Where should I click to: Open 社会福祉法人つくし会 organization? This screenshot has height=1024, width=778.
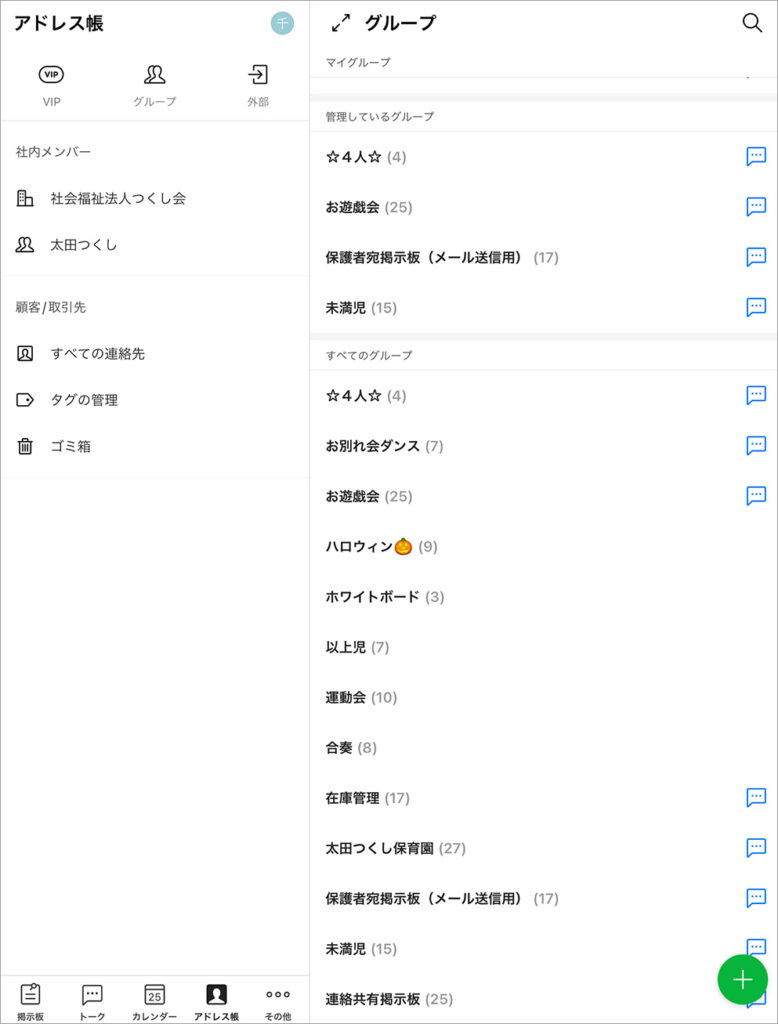point(118,198)
